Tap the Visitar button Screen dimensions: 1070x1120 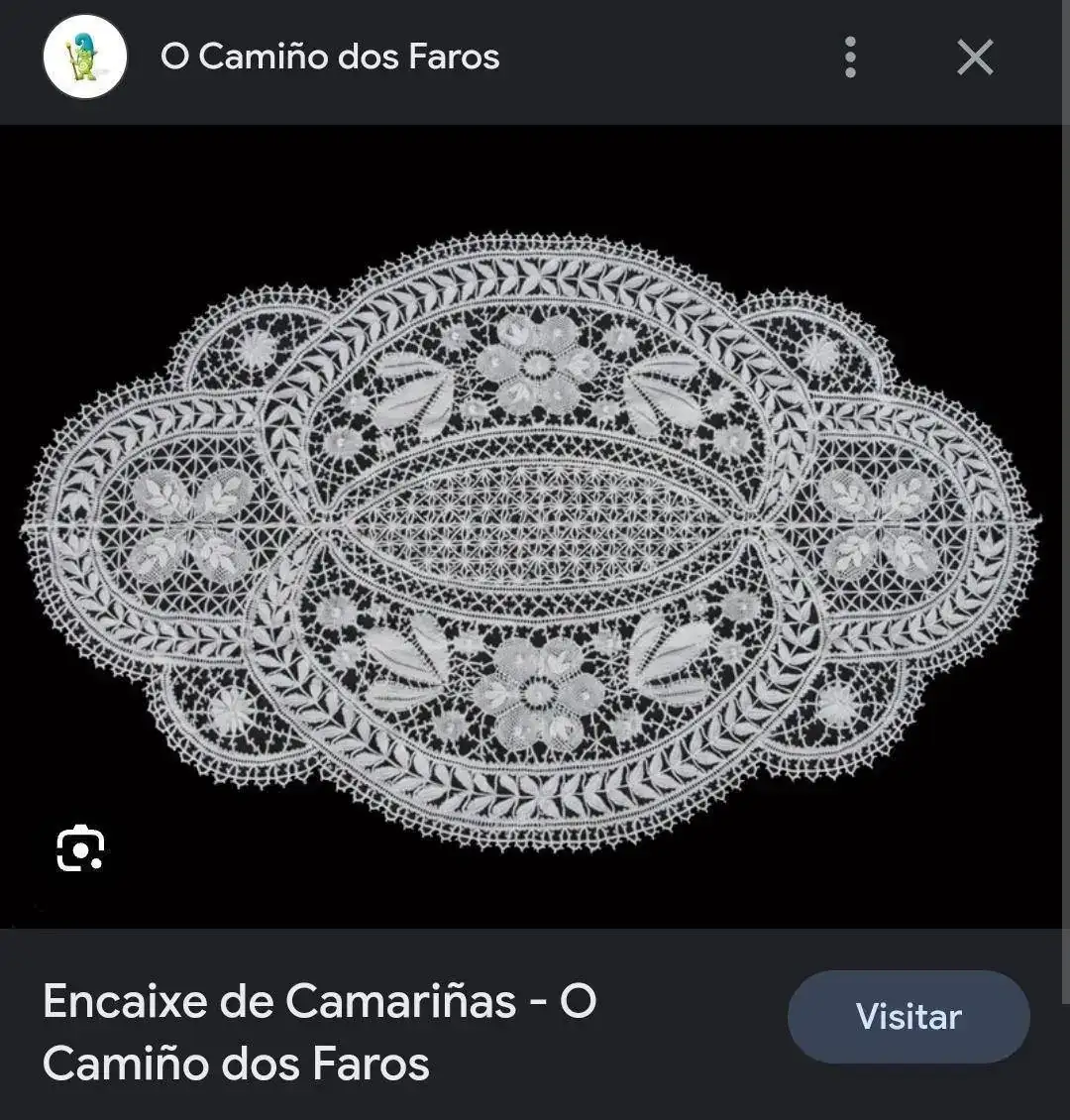[909, 1017]
